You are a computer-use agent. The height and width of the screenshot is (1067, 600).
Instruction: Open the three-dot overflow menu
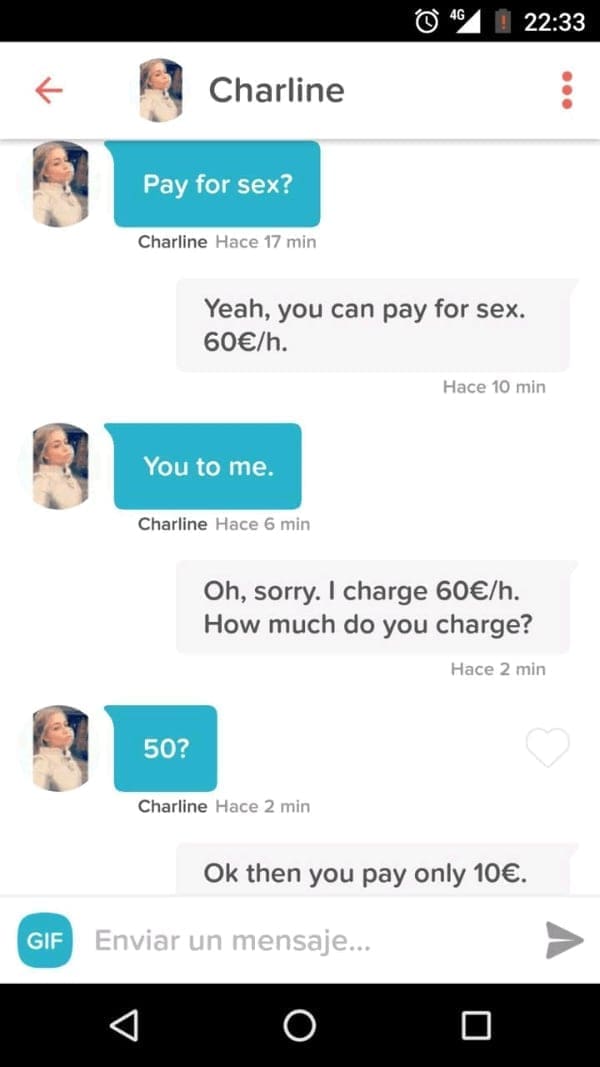click(567, 90)
